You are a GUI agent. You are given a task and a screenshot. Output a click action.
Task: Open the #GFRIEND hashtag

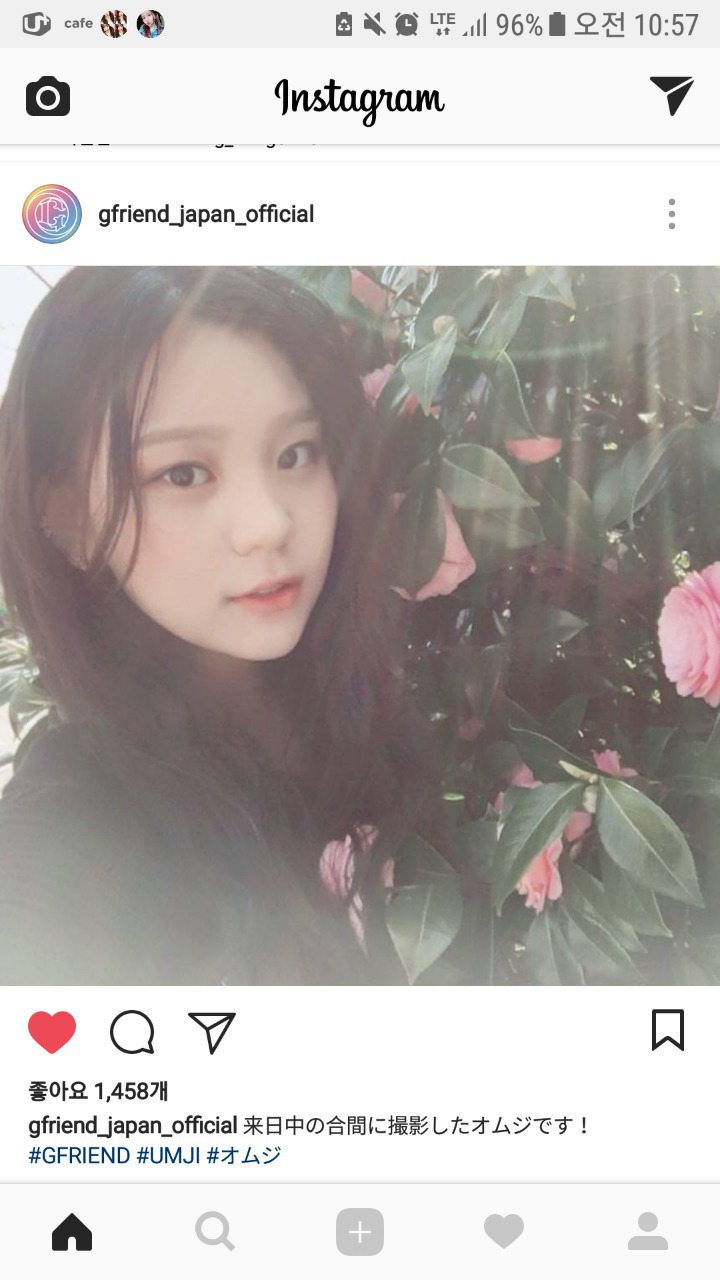(x=79, y=1156)
